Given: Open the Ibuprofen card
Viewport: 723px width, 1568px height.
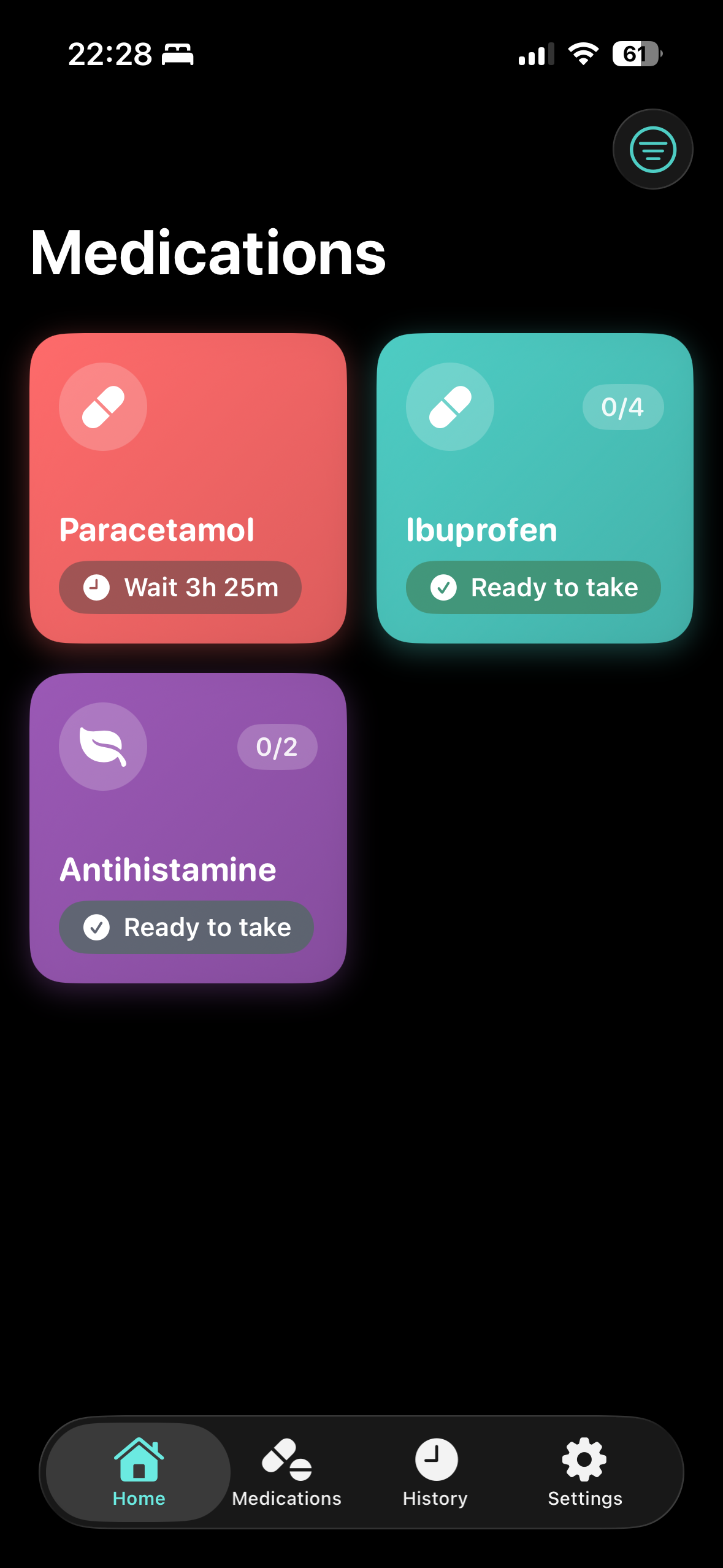Looking at the screenshot, I should (x=535, y=488).
